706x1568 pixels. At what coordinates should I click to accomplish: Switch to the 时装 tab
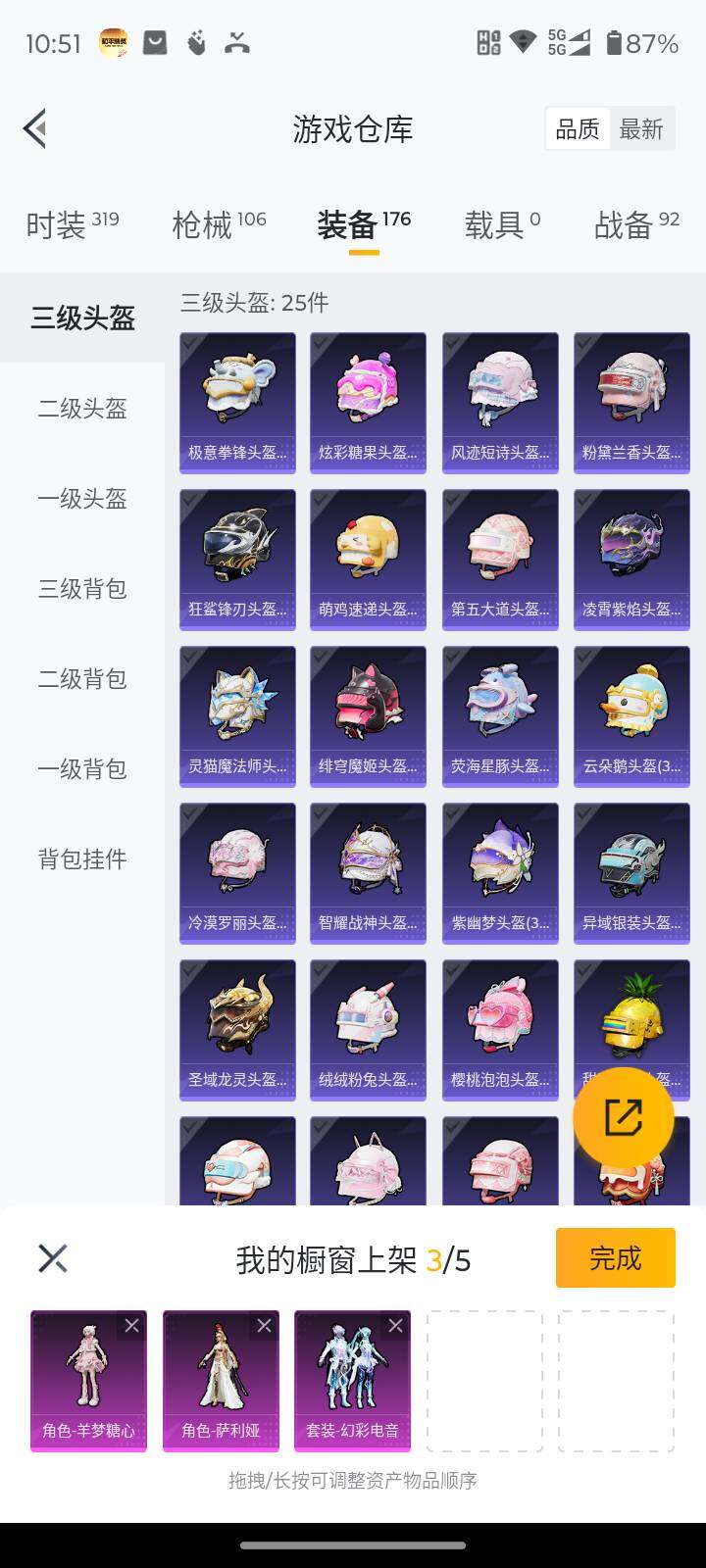pyautogui.click(x=72, y=224)
